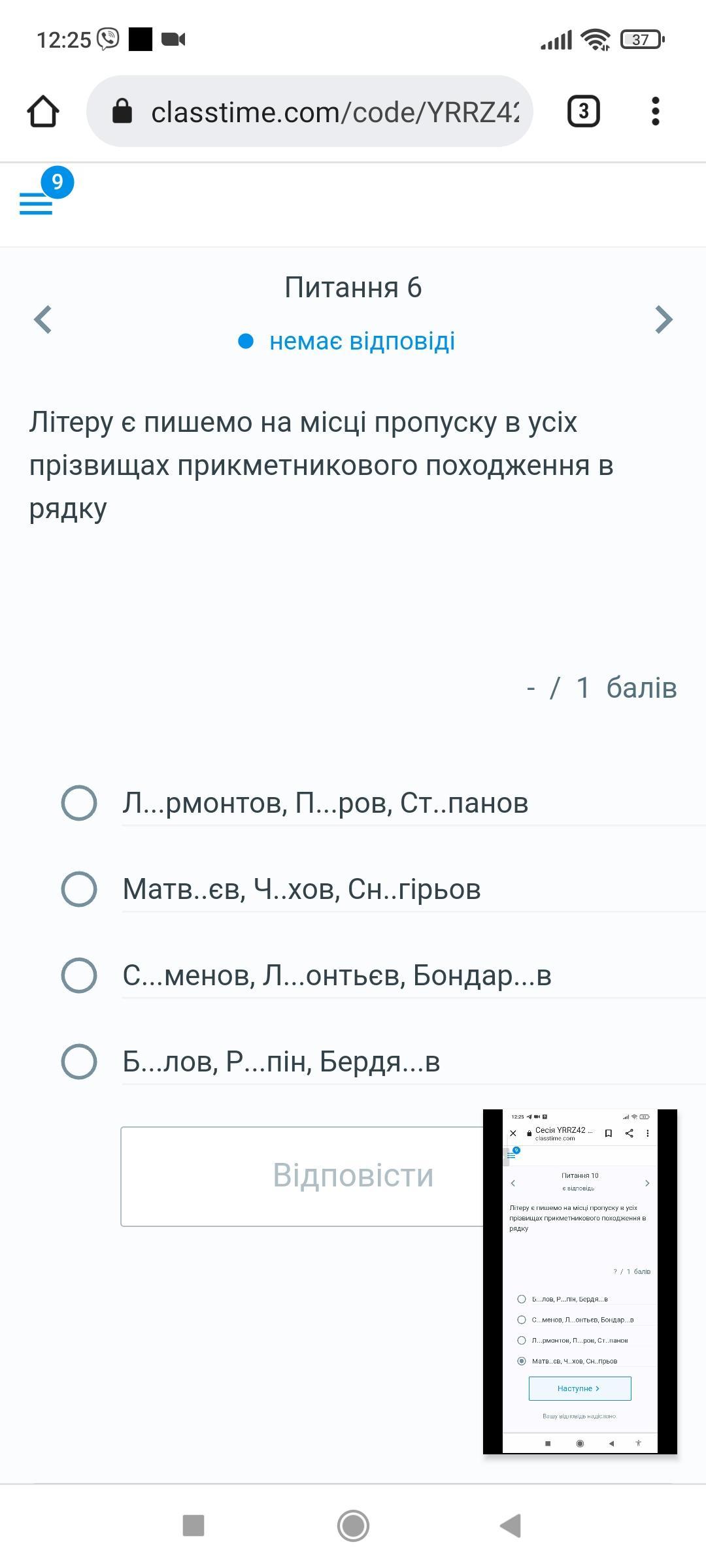Go back using system navigation

511,1526
